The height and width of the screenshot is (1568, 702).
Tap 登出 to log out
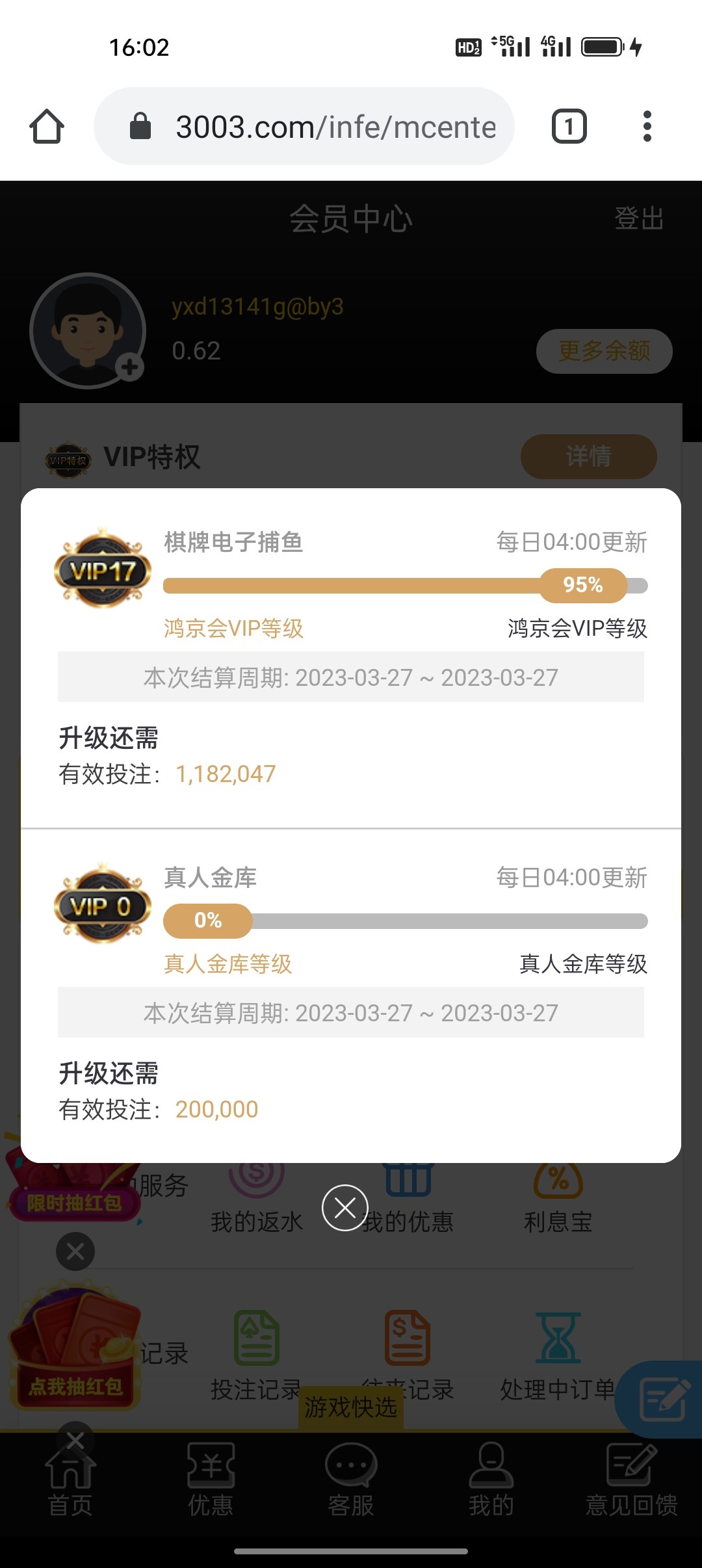(639, 219)
